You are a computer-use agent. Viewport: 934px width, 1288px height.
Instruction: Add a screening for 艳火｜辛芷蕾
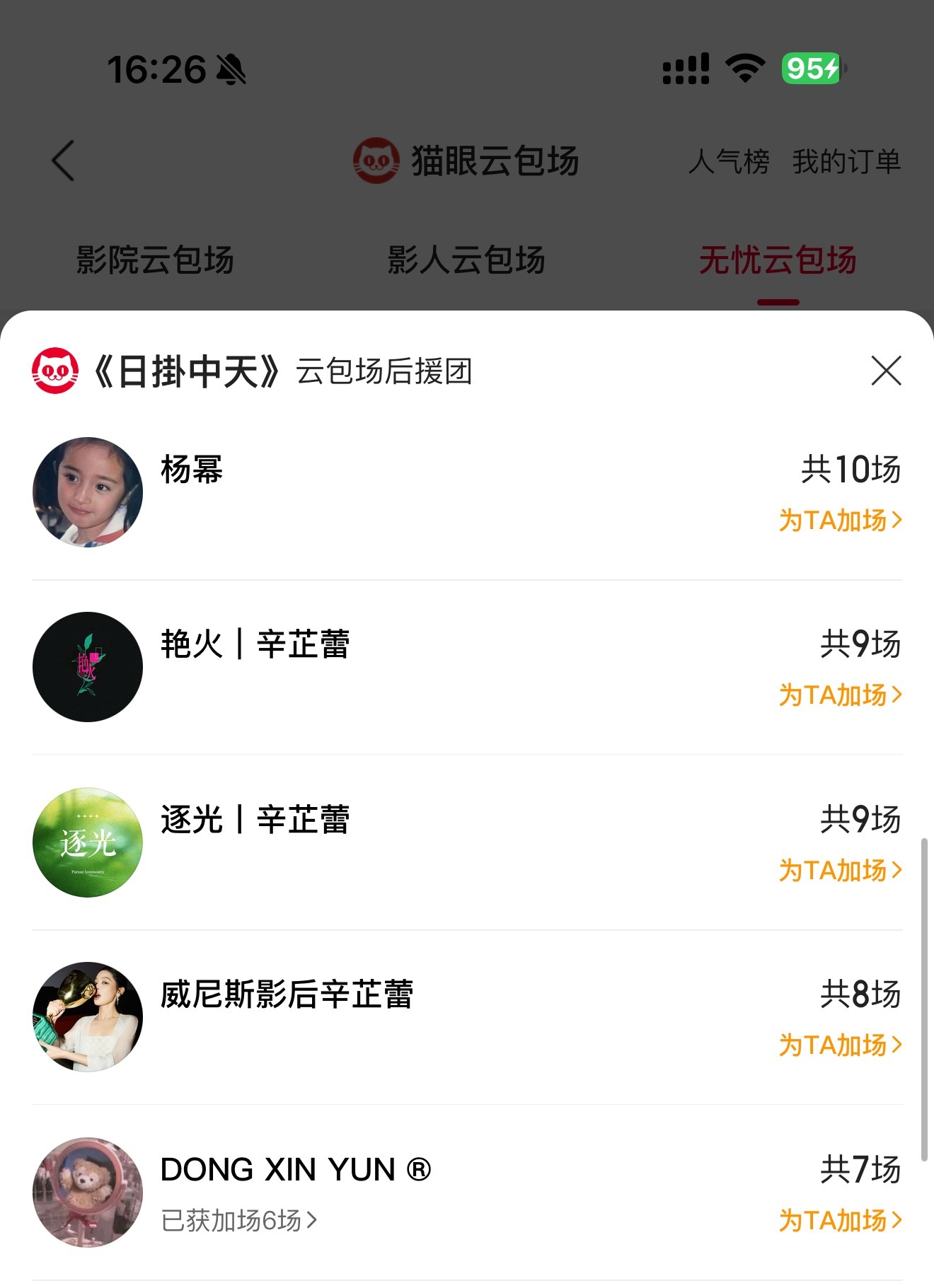point(840,695)
